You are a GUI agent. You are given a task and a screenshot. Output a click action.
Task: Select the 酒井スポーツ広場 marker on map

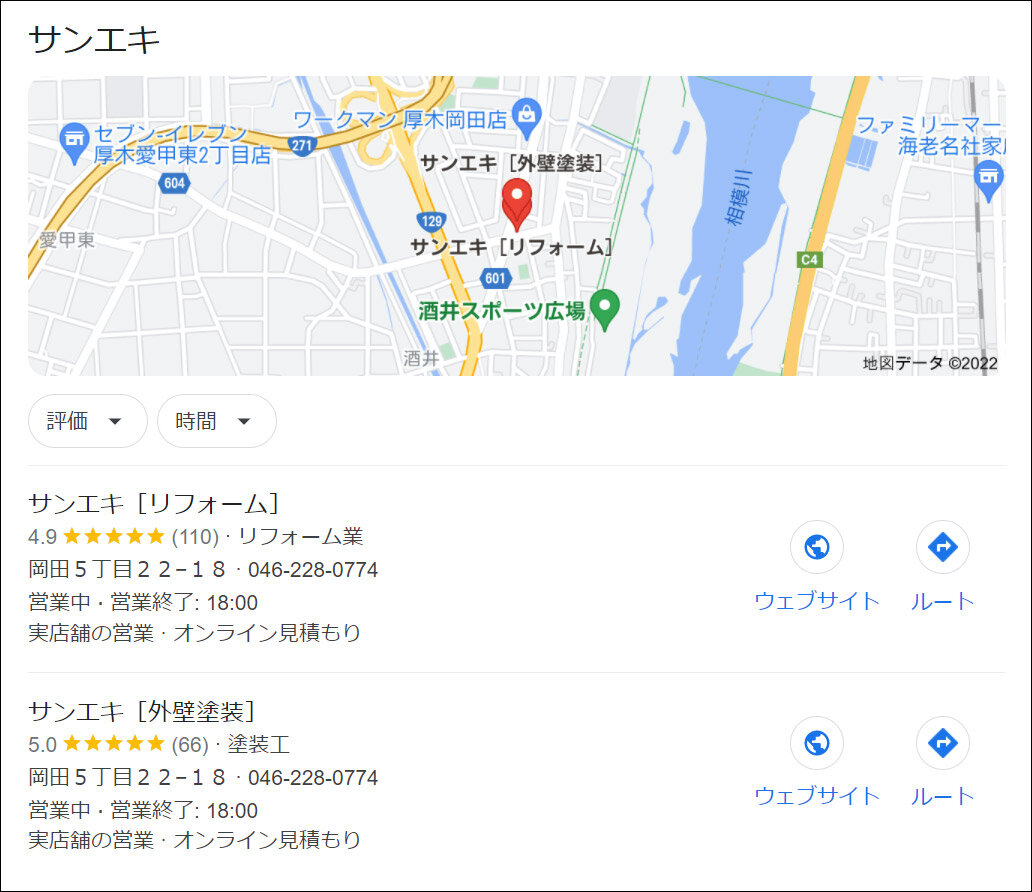click(x=604, y=309)
